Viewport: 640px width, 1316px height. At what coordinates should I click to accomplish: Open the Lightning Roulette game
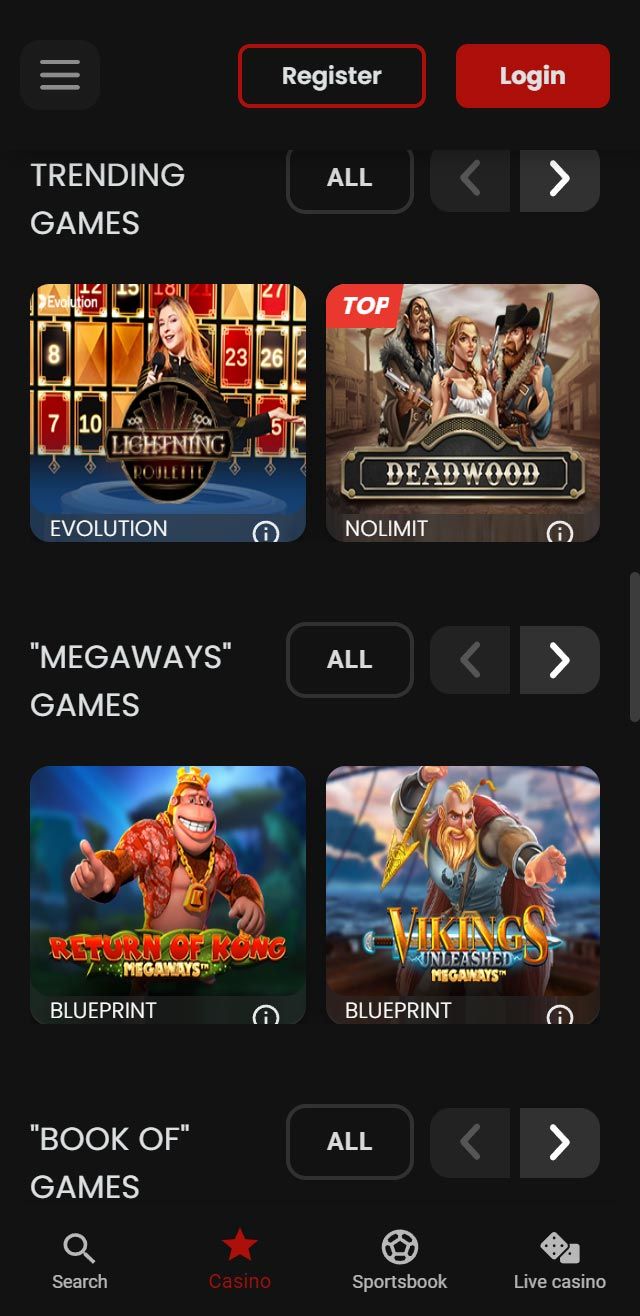168,400
